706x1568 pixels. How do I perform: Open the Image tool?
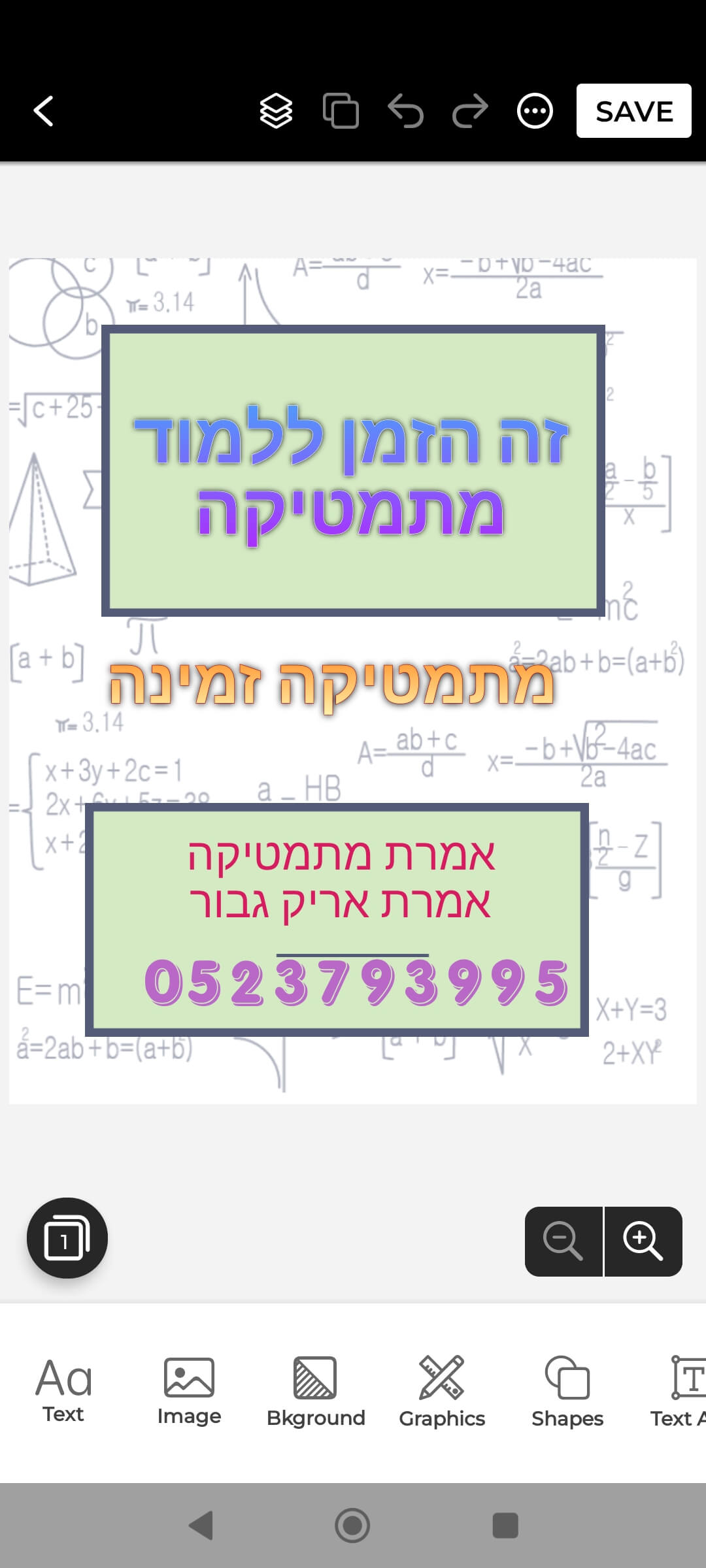189,1391
